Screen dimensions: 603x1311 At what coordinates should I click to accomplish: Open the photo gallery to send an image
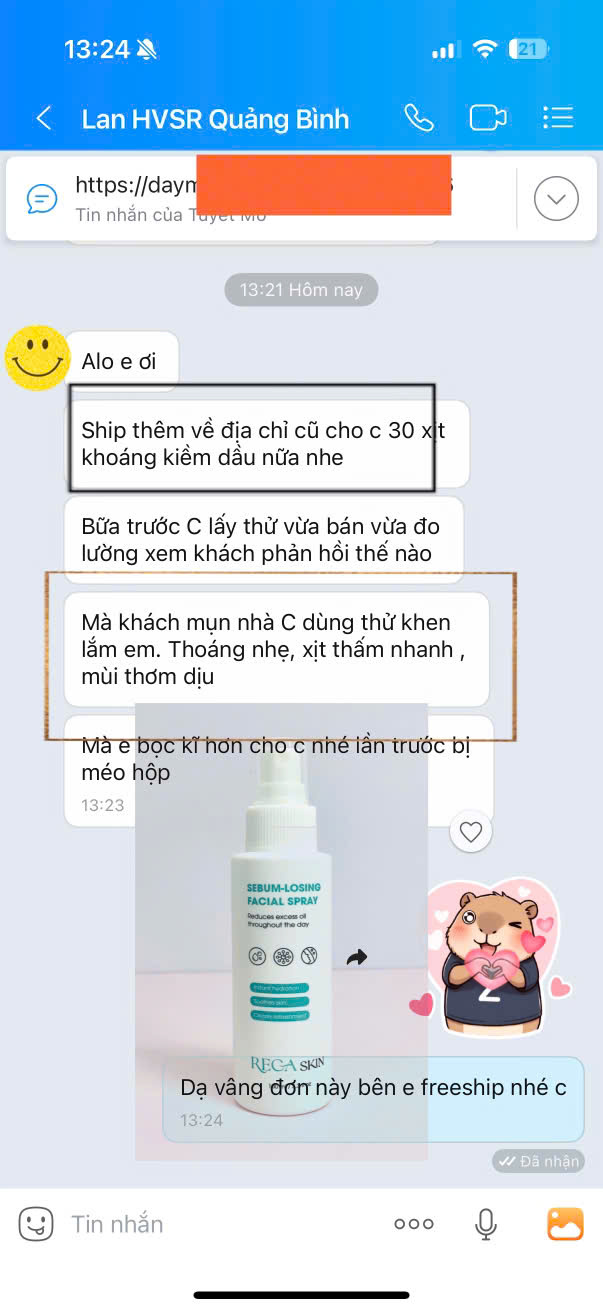(565, 1223)
